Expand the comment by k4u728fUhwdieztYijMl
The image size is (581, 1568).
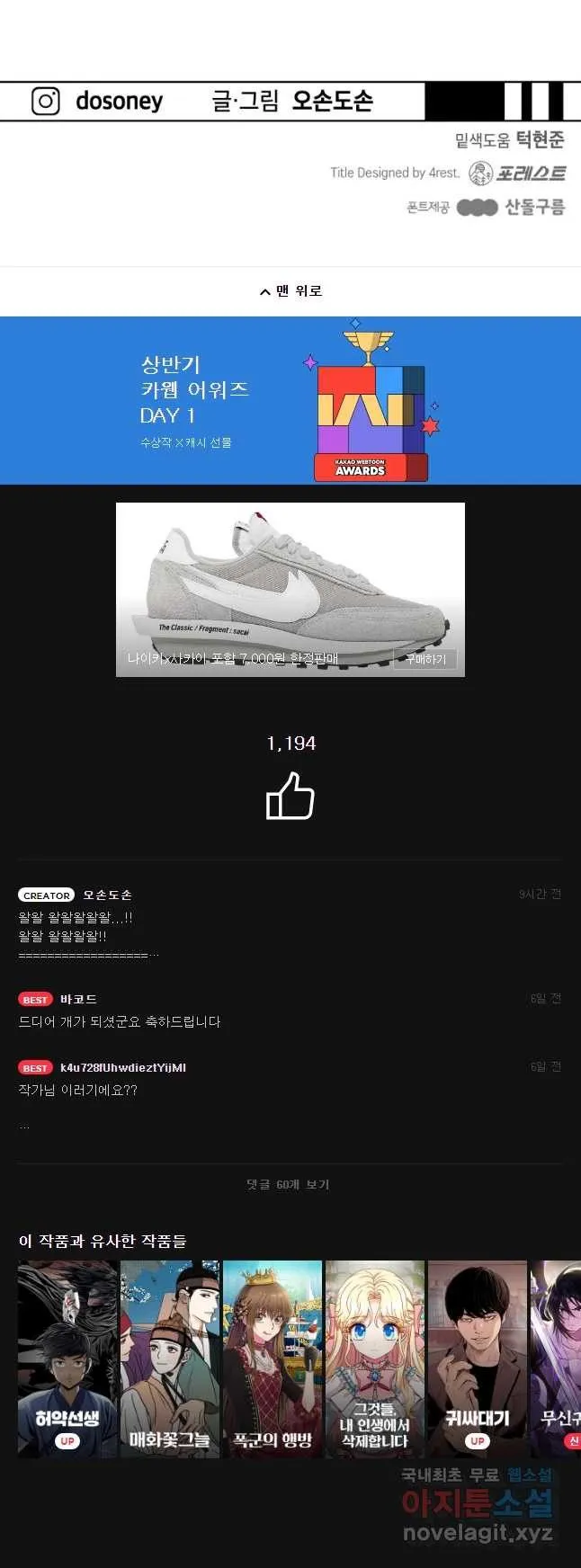pos(24,1126)
